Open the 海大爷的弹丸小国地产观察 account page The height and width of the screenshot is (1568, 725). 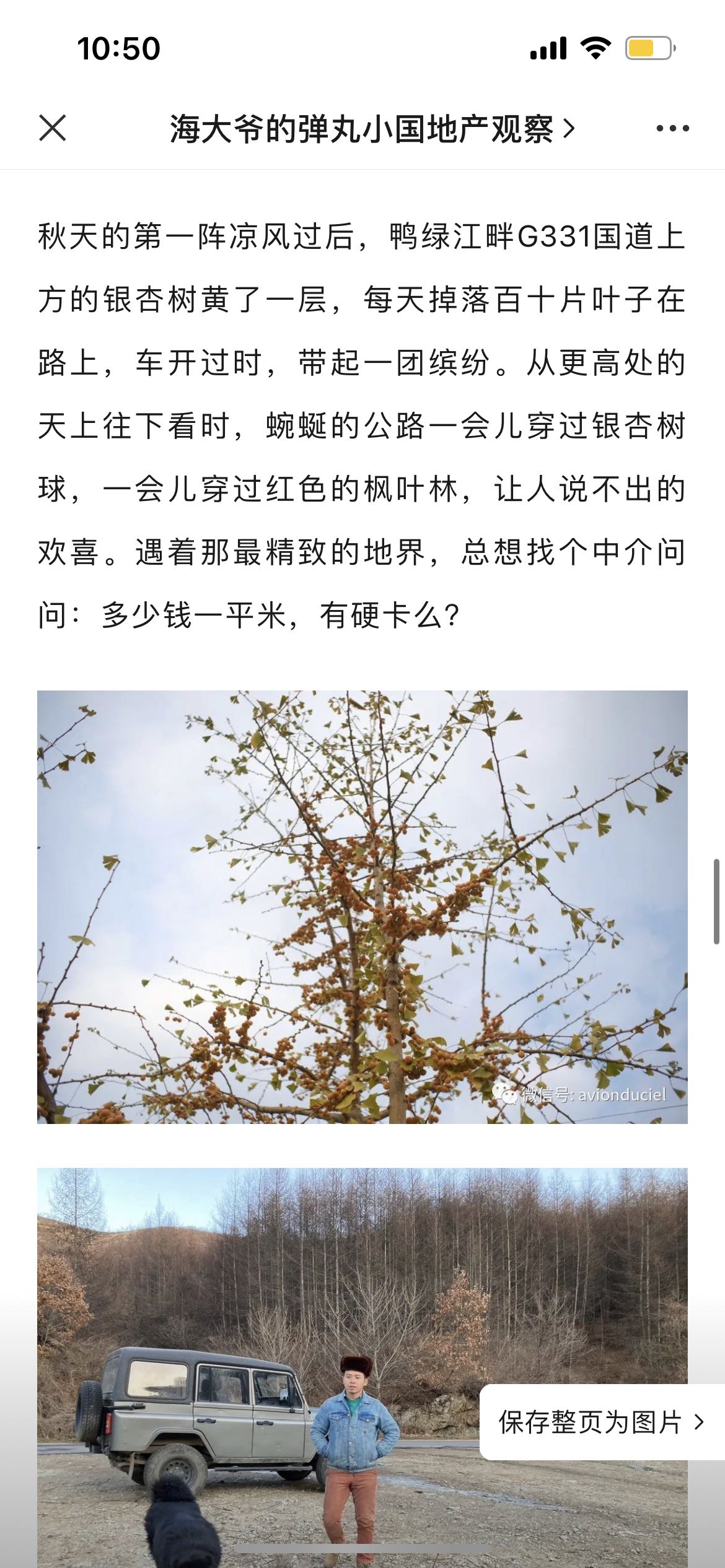click(x=372, y=129)
